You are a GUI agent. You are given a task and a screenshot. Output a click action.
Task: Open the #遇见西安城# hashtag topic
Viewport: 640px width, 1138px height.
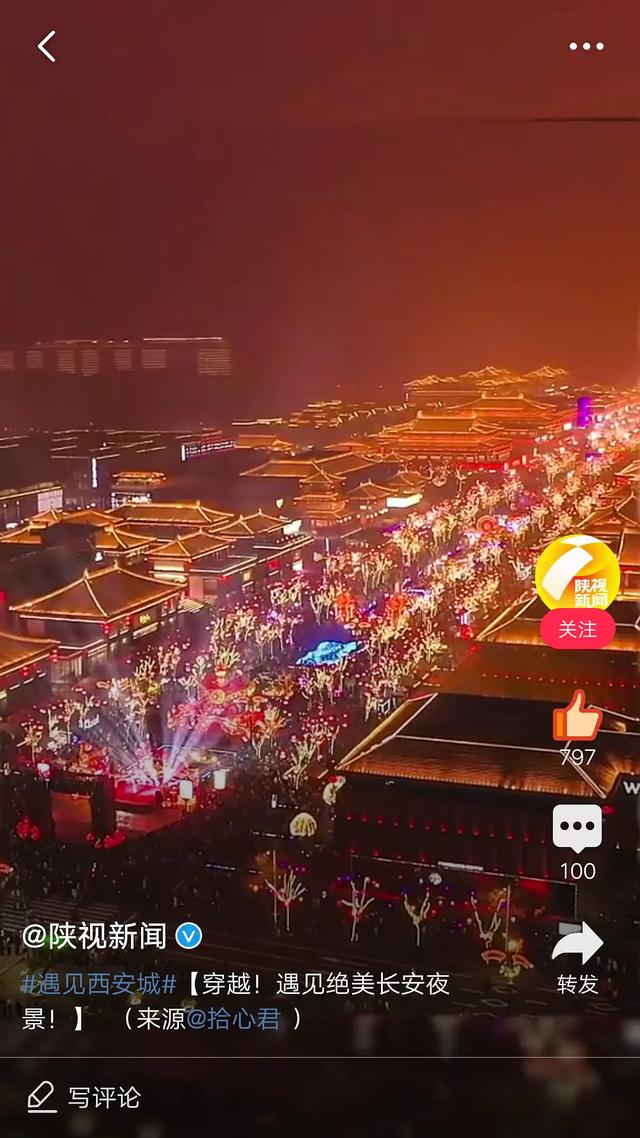coord(99,984)
